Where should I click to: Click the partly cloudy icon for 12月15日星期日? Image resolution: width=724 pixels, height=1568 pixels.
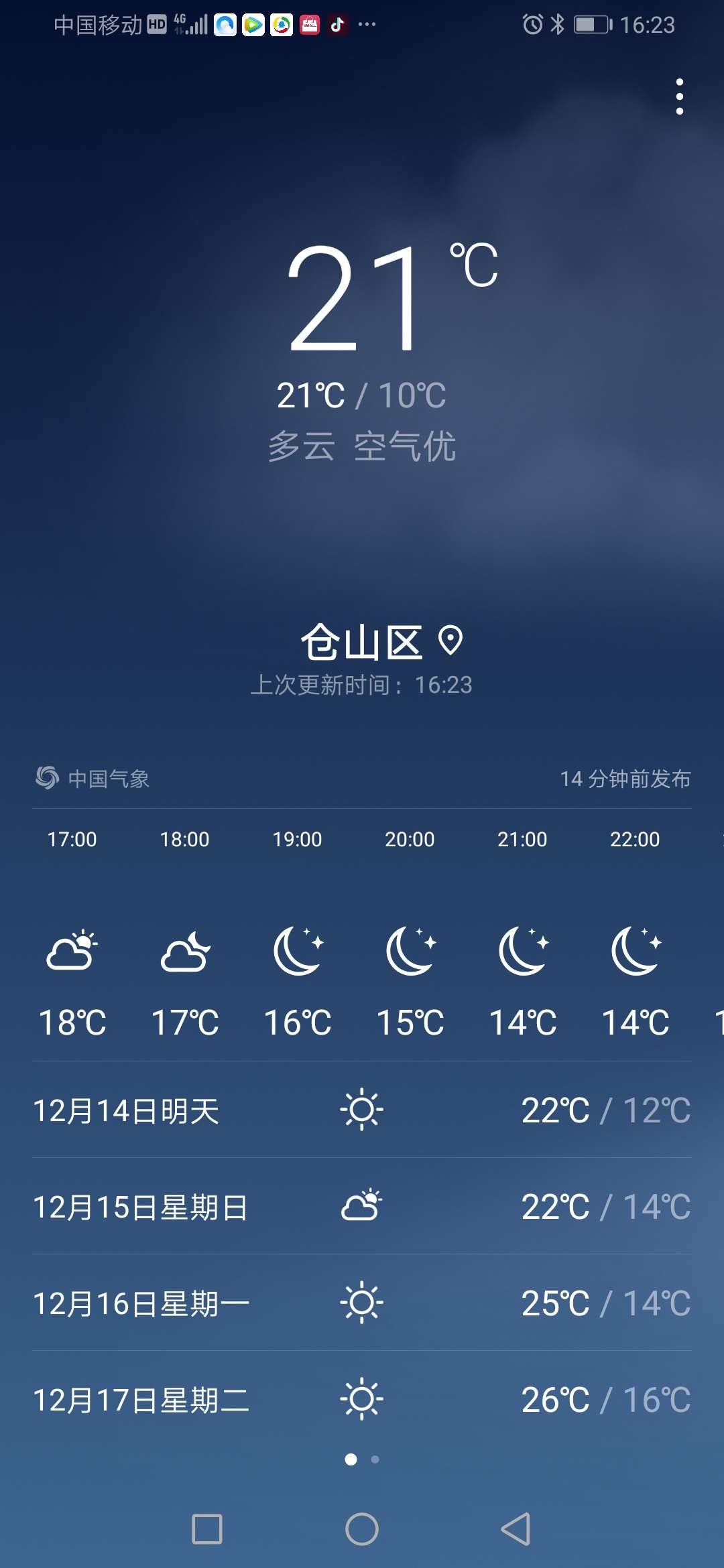(361, 1205)
